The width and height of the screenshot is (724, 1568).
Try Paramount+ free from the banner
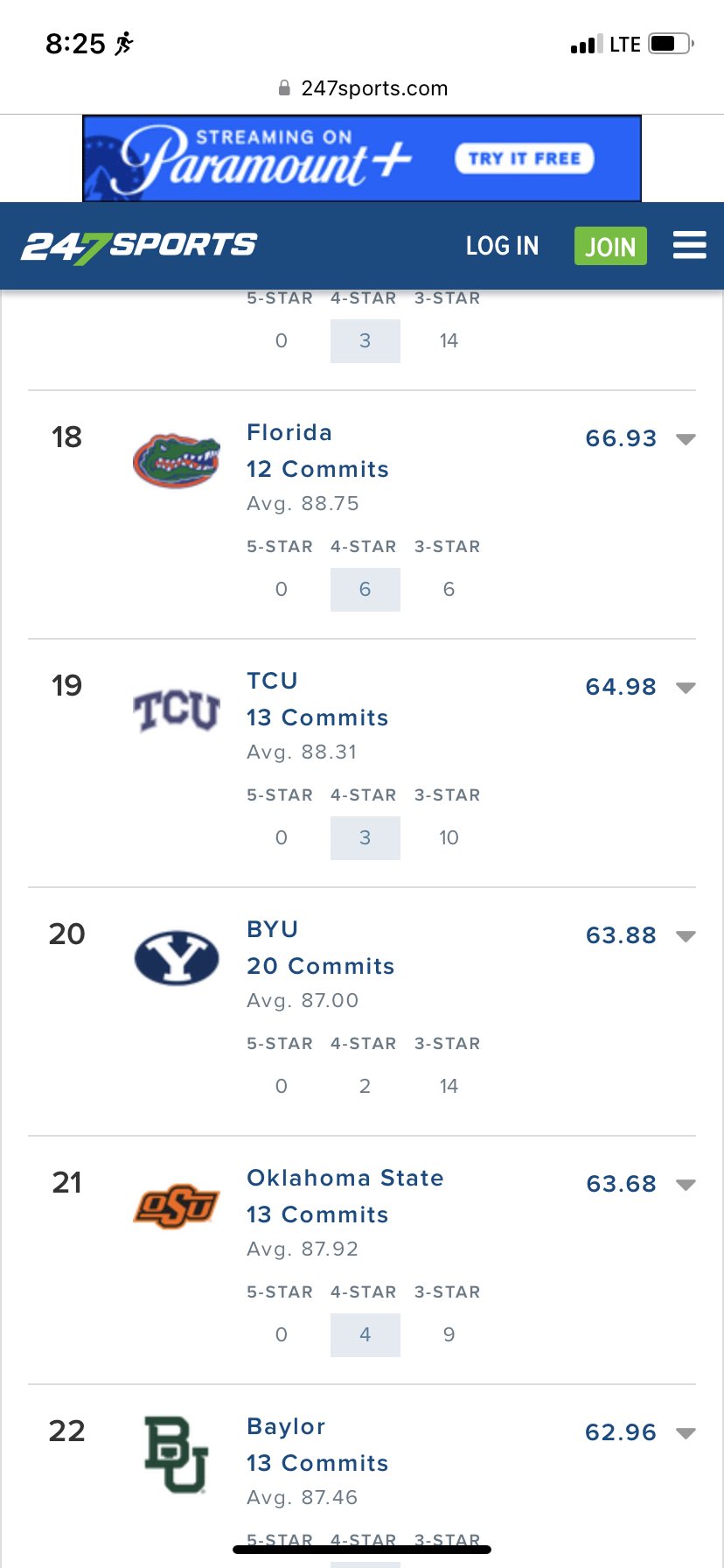click(x=524, y=158)
